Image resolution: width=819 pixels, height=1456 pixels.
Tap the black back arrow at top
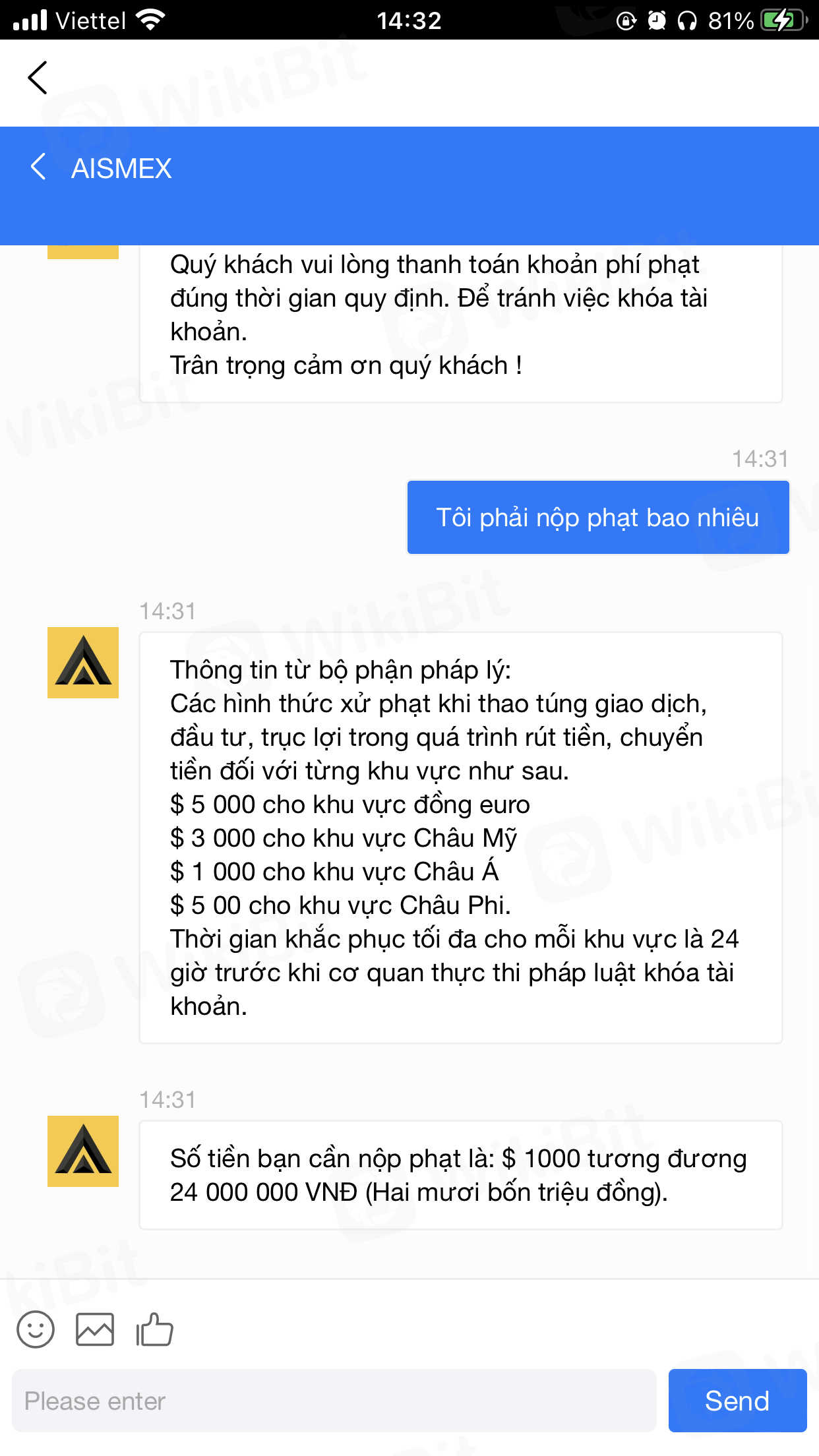38,78
